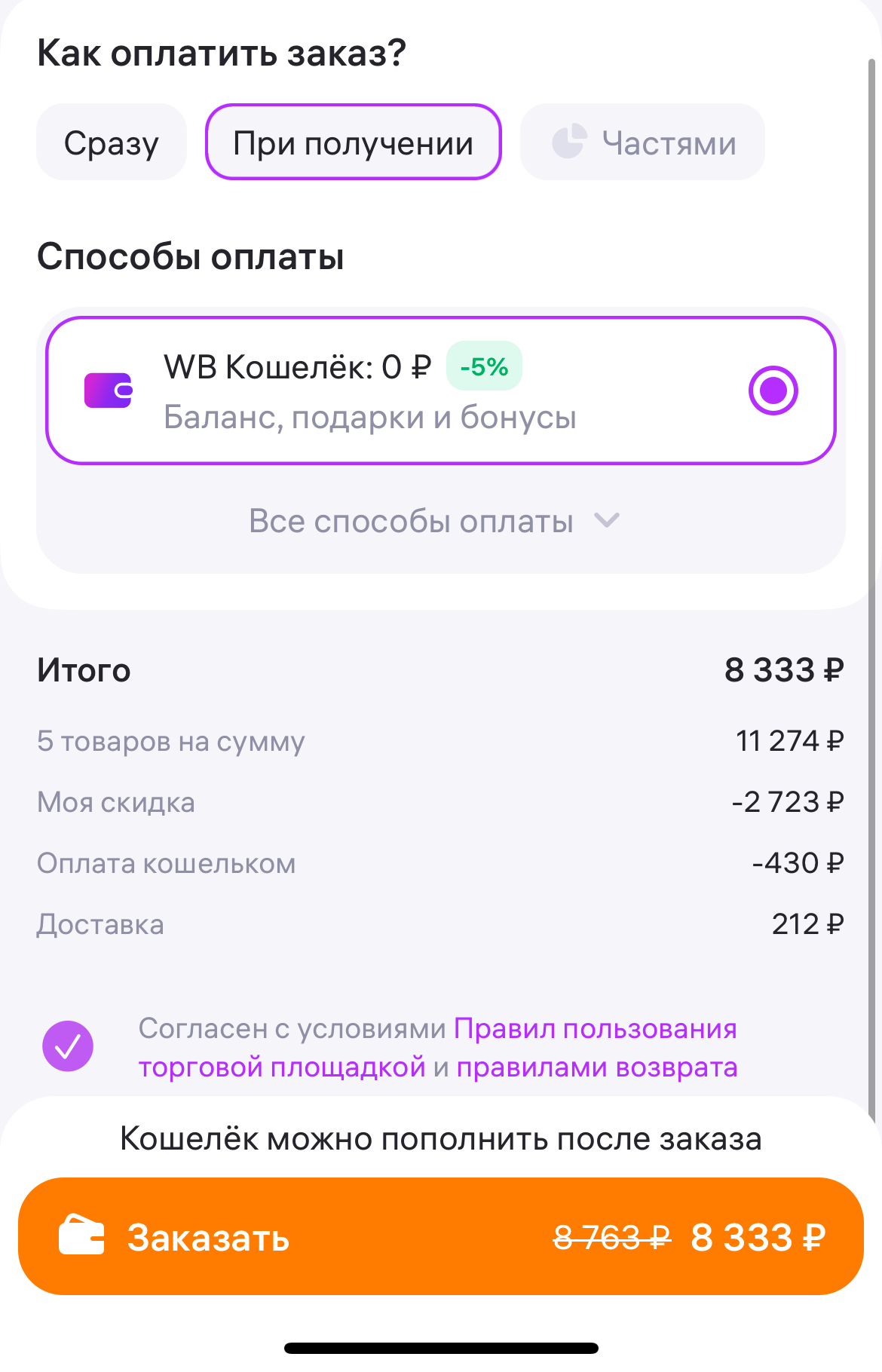The image size is (882, 1372).
Task: Switch to «Частями» installment payment
Action: click(x=642, y=142)
